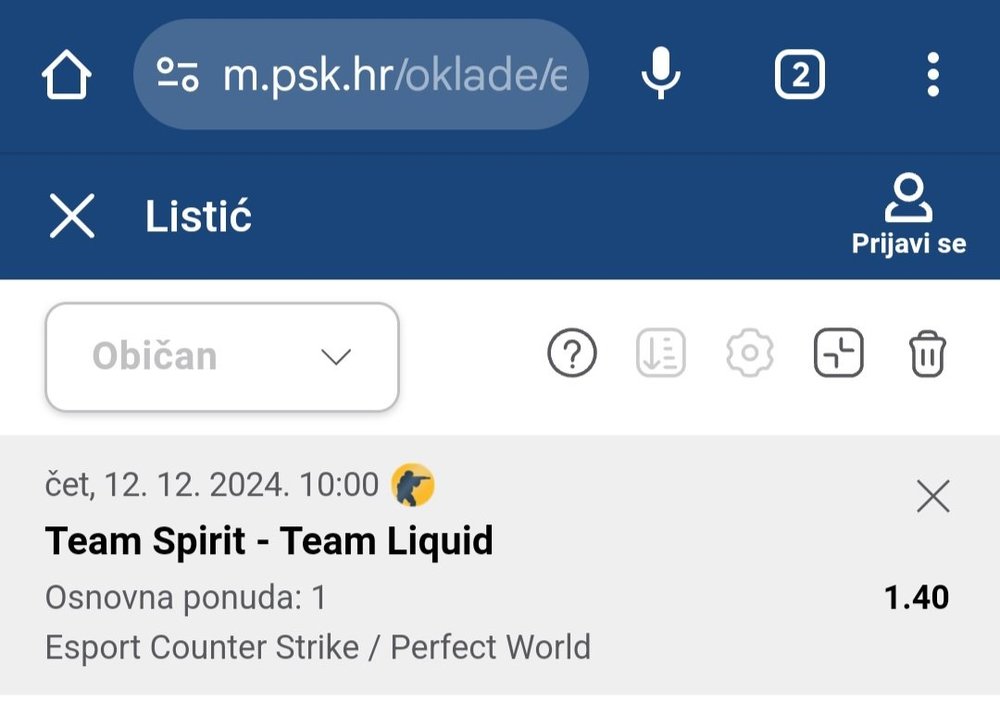
Task: Open the browser tab switcher
Action: [799, 75]
